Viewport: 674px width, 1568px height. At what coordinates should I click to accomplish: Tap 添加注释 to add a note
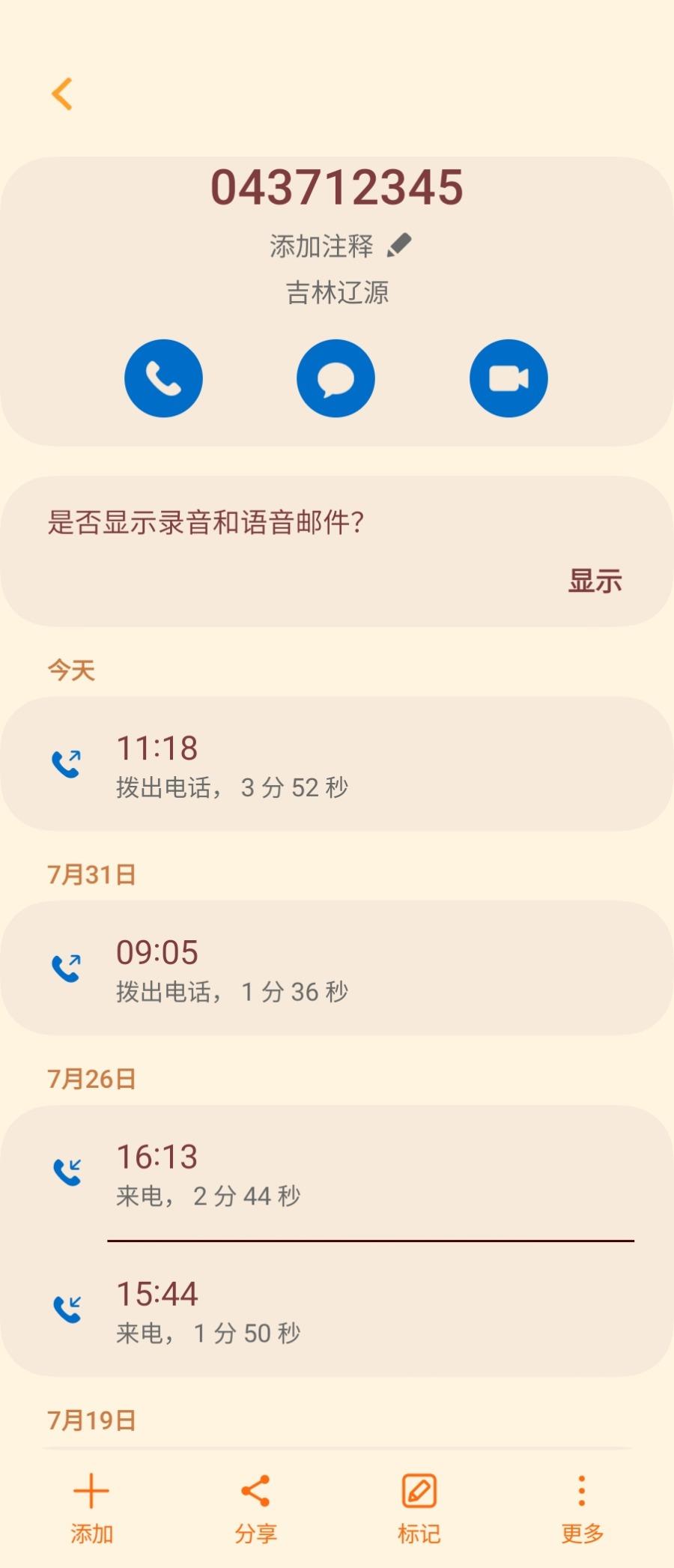click(x=339, y=246)
